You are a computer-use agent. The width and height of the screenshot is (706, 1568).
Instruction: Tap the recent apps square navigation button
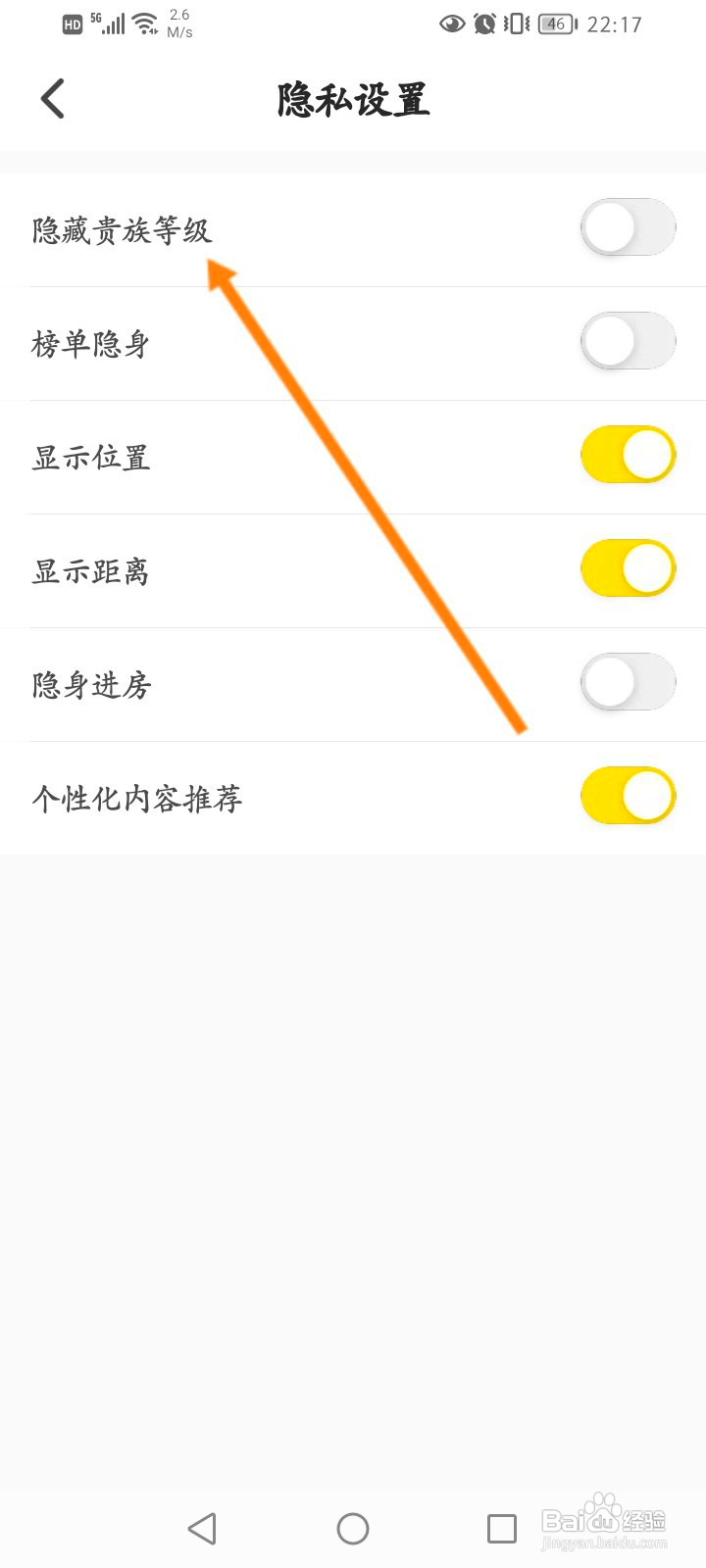(x=501, y=1527)
